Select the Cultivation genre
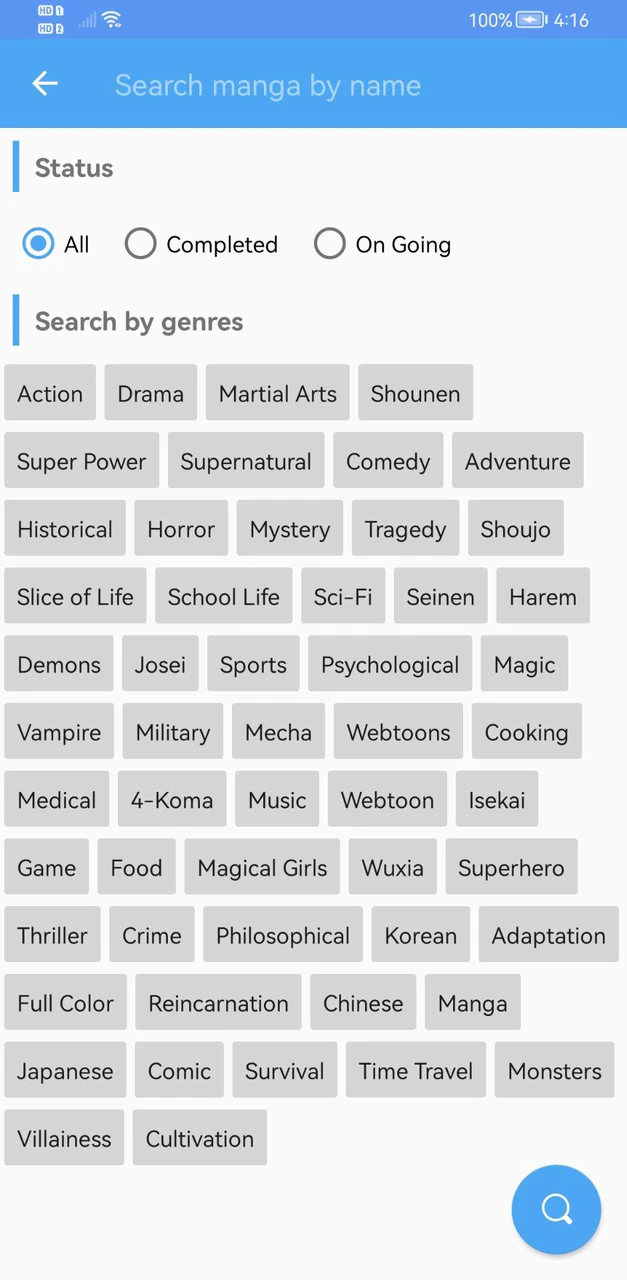627x1280 pixels. click(200, 1138)
